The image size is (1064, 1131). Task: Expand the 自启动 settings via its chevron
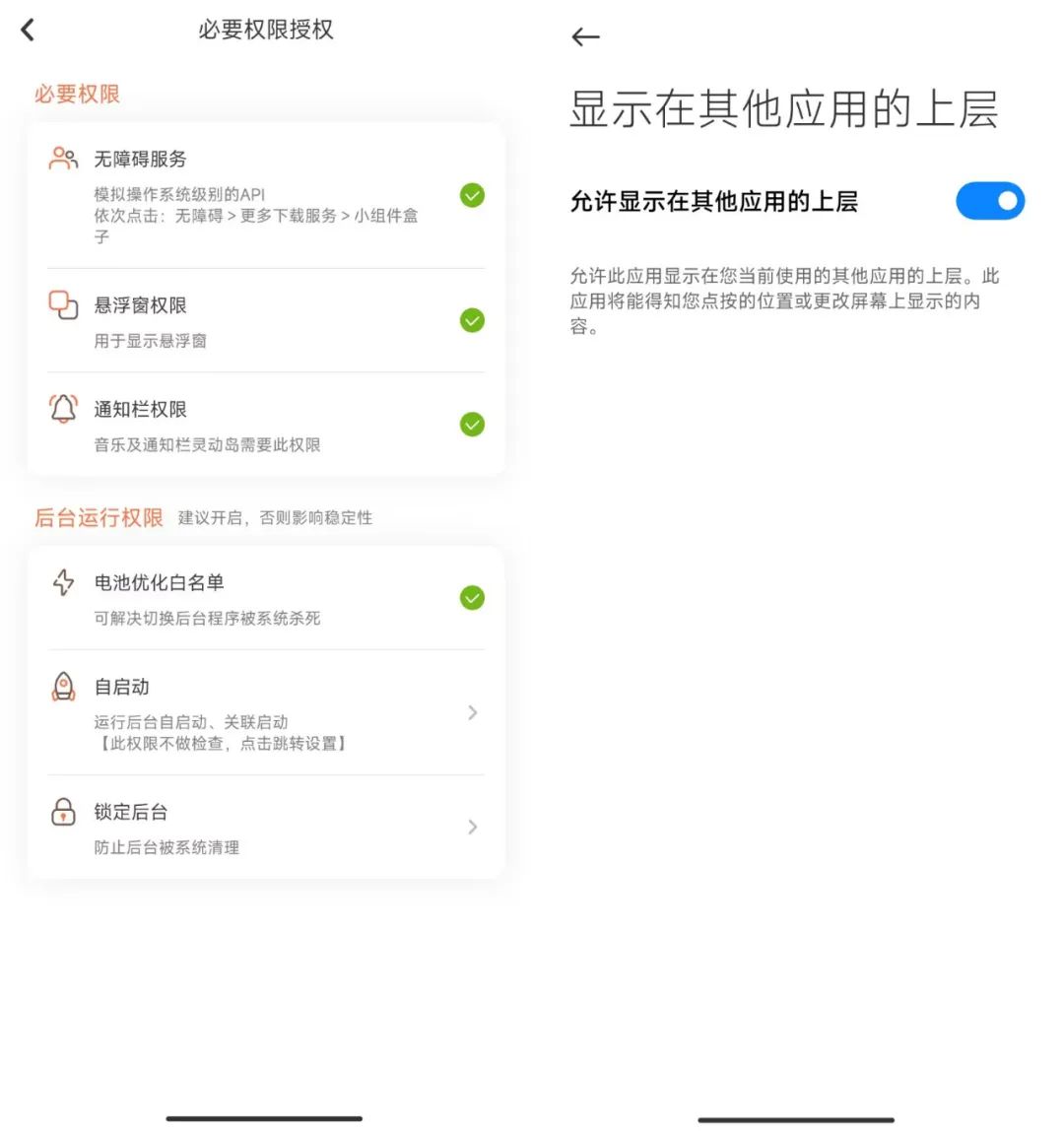[x=473, y=712]
